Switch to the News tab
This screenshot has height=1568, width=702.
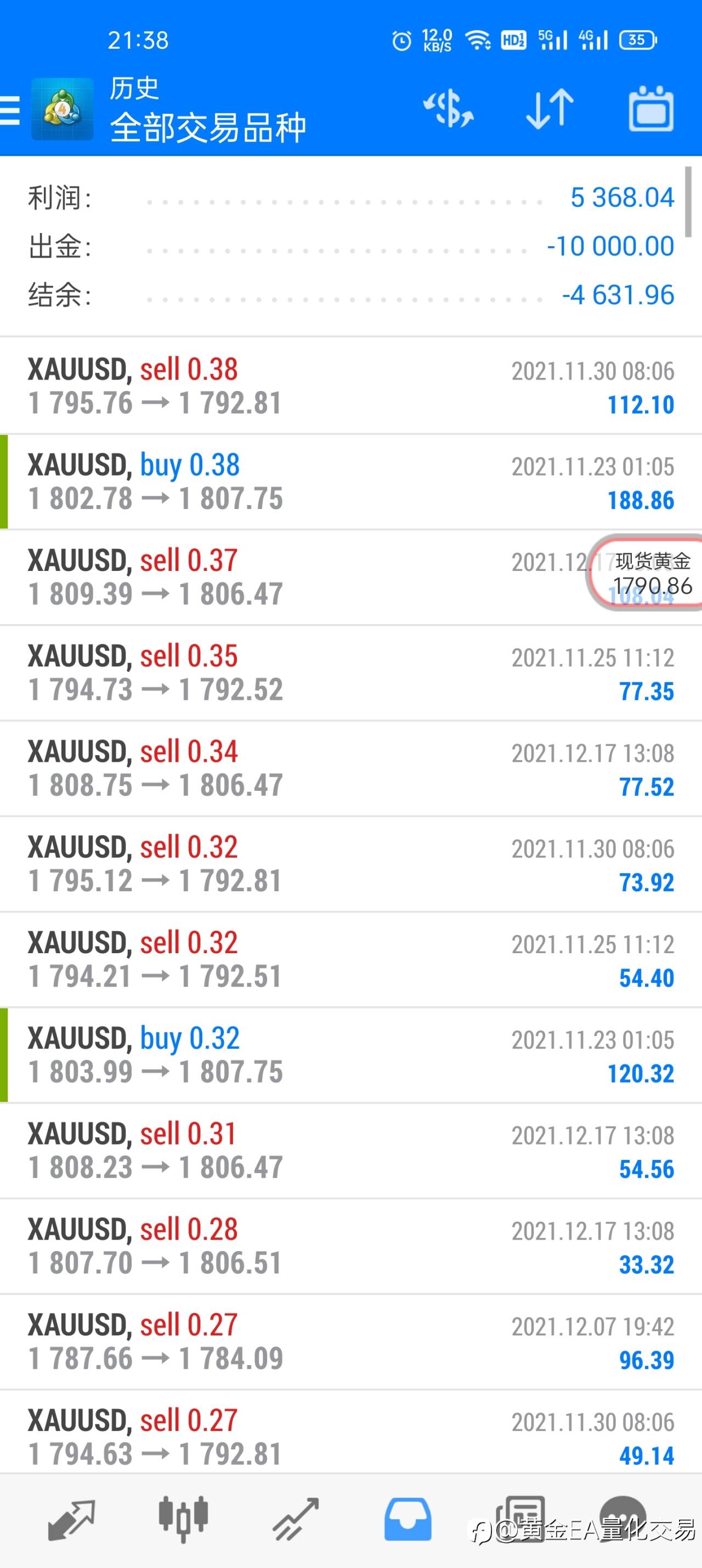click(520, 1519)
